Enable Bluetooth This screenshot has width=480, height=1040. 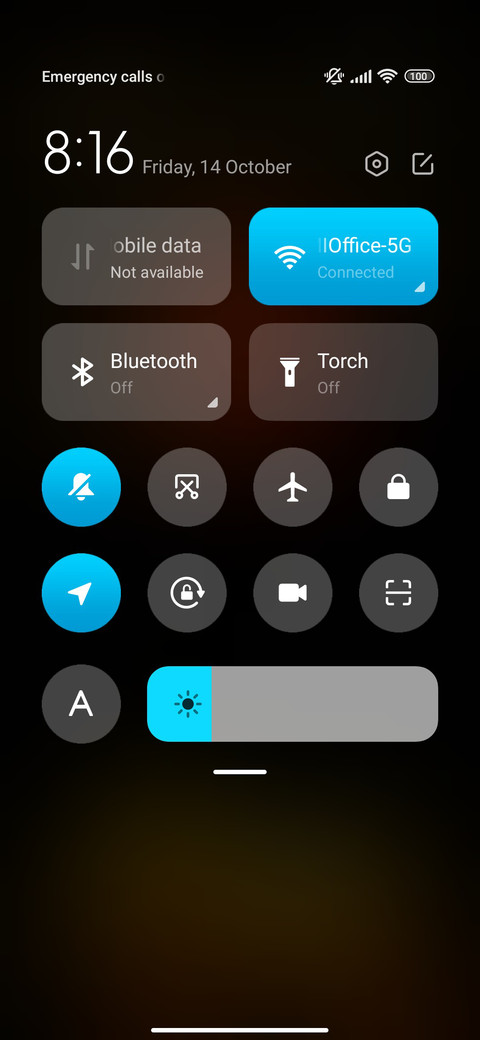point(137,372)
